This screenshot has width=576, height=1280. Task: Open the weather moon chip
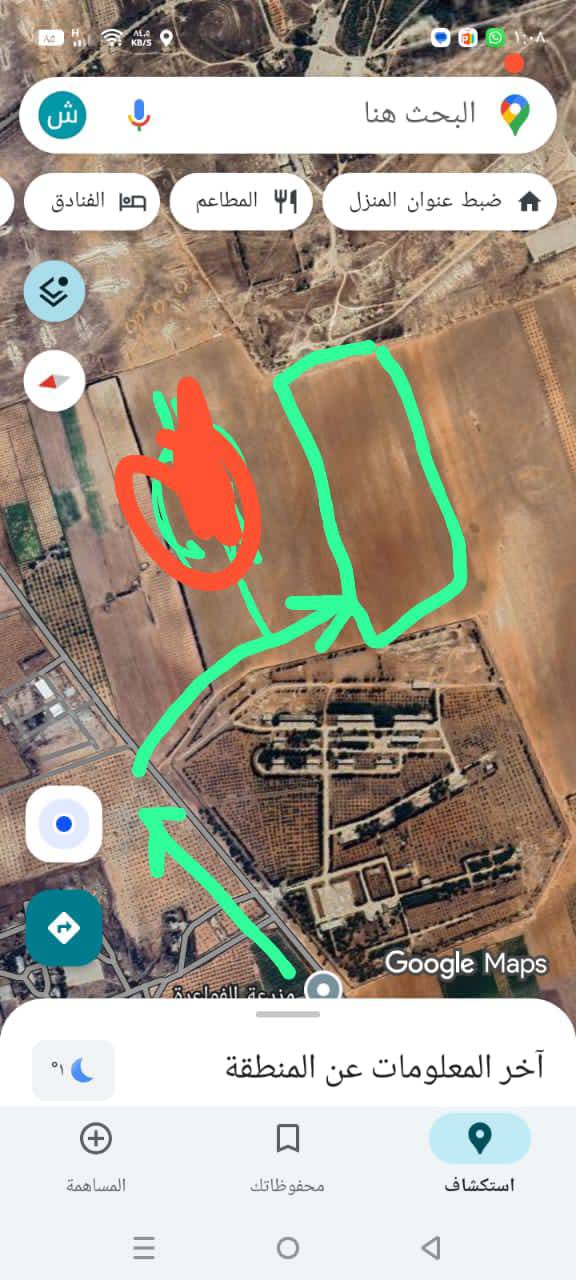click(74, 1070)
